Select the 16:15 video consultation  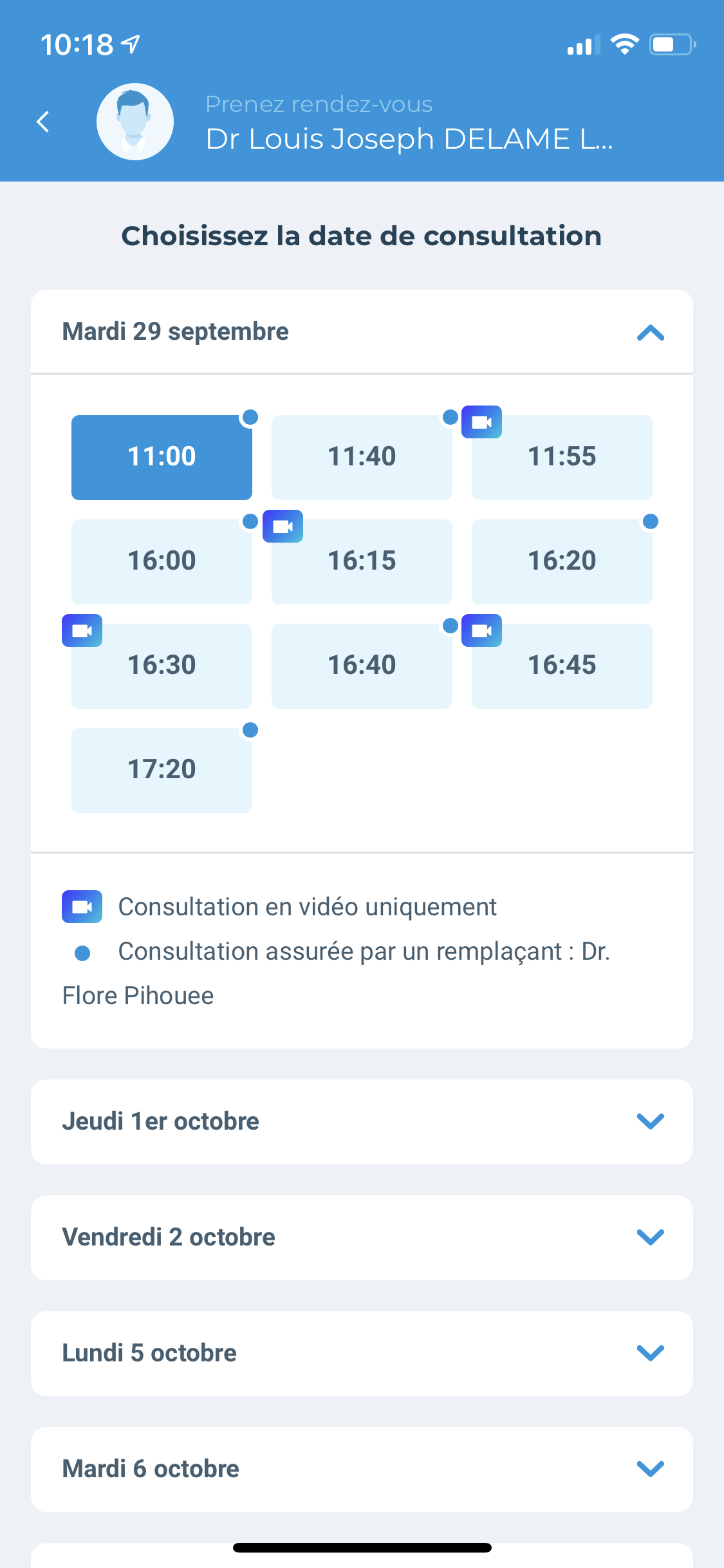pos(362,561)
